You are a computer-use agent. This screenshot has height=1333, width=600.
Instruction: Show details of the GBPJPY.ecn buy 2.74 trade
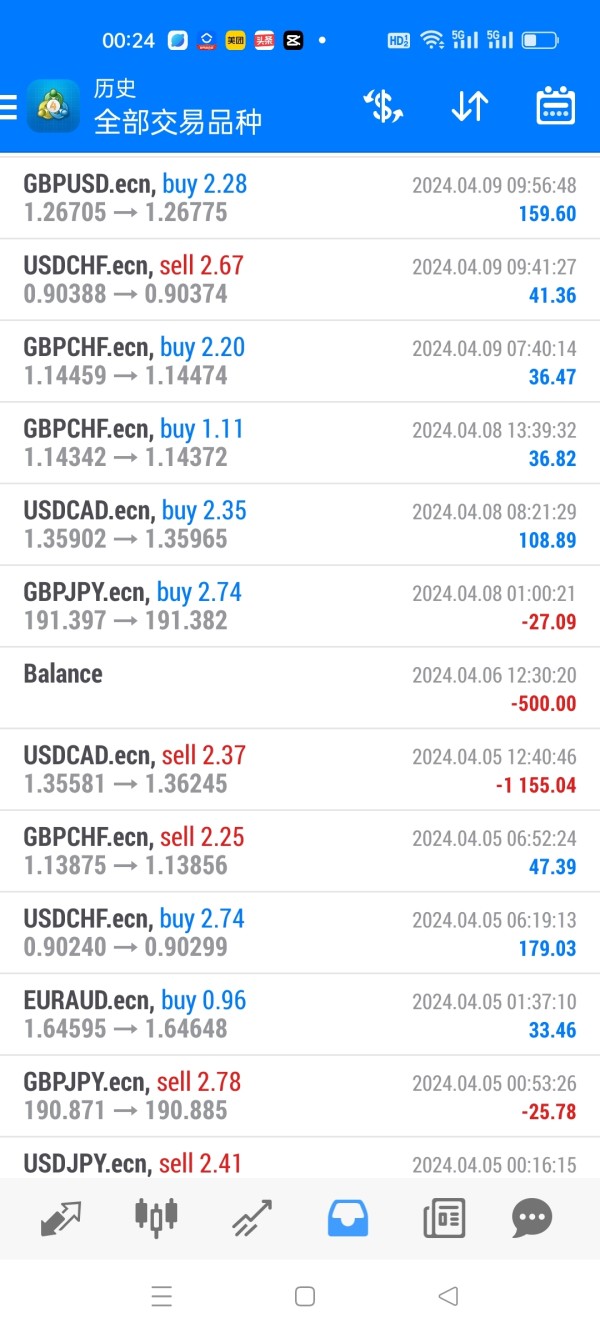coord(300,606)
